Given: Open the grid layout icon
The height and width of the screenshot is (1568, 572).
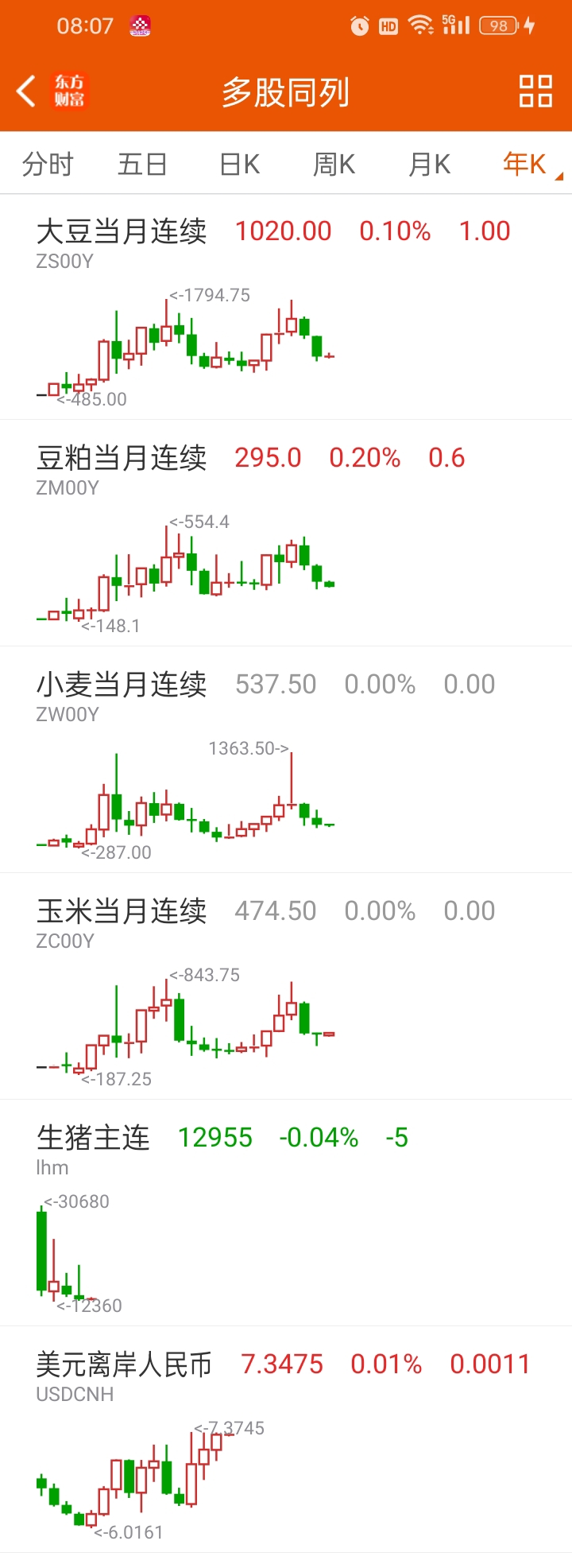Looking at the screenshot, I should 535,91.
